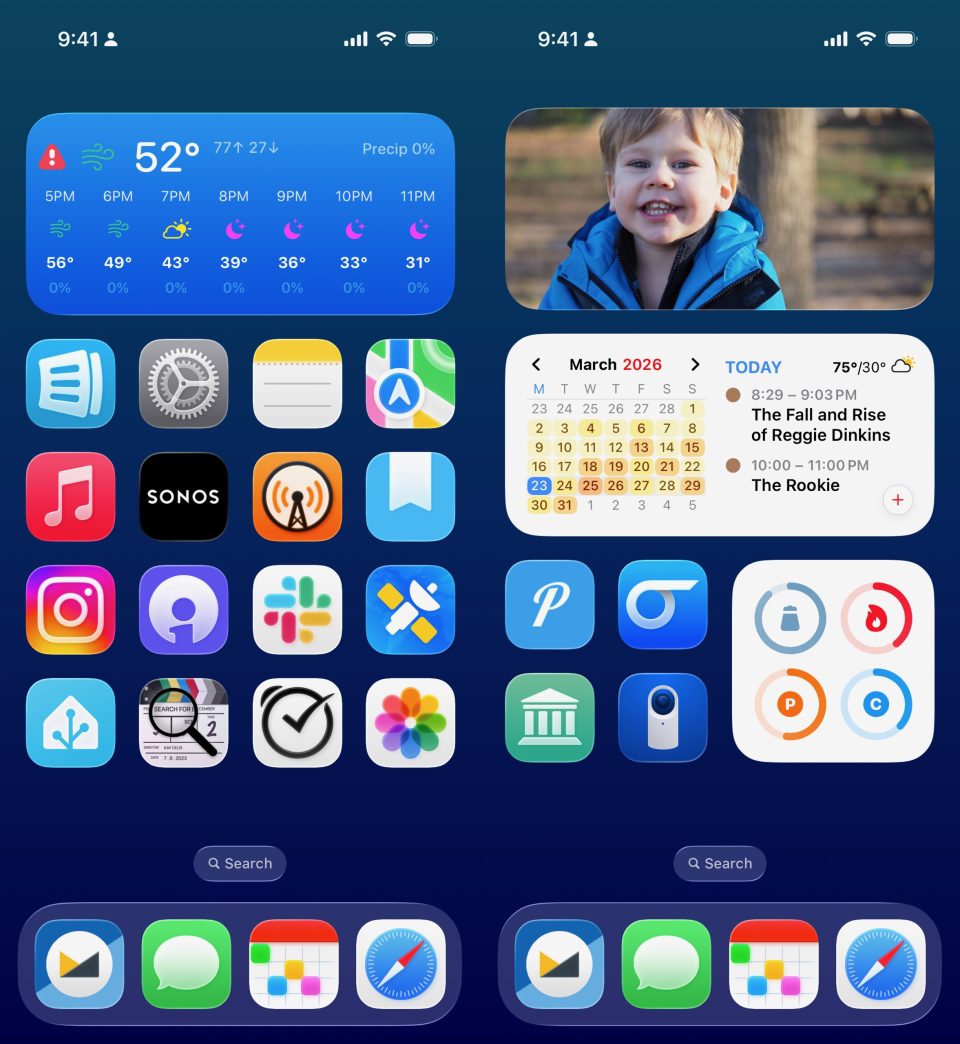Image resolution: width=960 pixels, height=1044 pixels.
Task: Go to previous month in calendar widget
Action: tap(536, 365)
